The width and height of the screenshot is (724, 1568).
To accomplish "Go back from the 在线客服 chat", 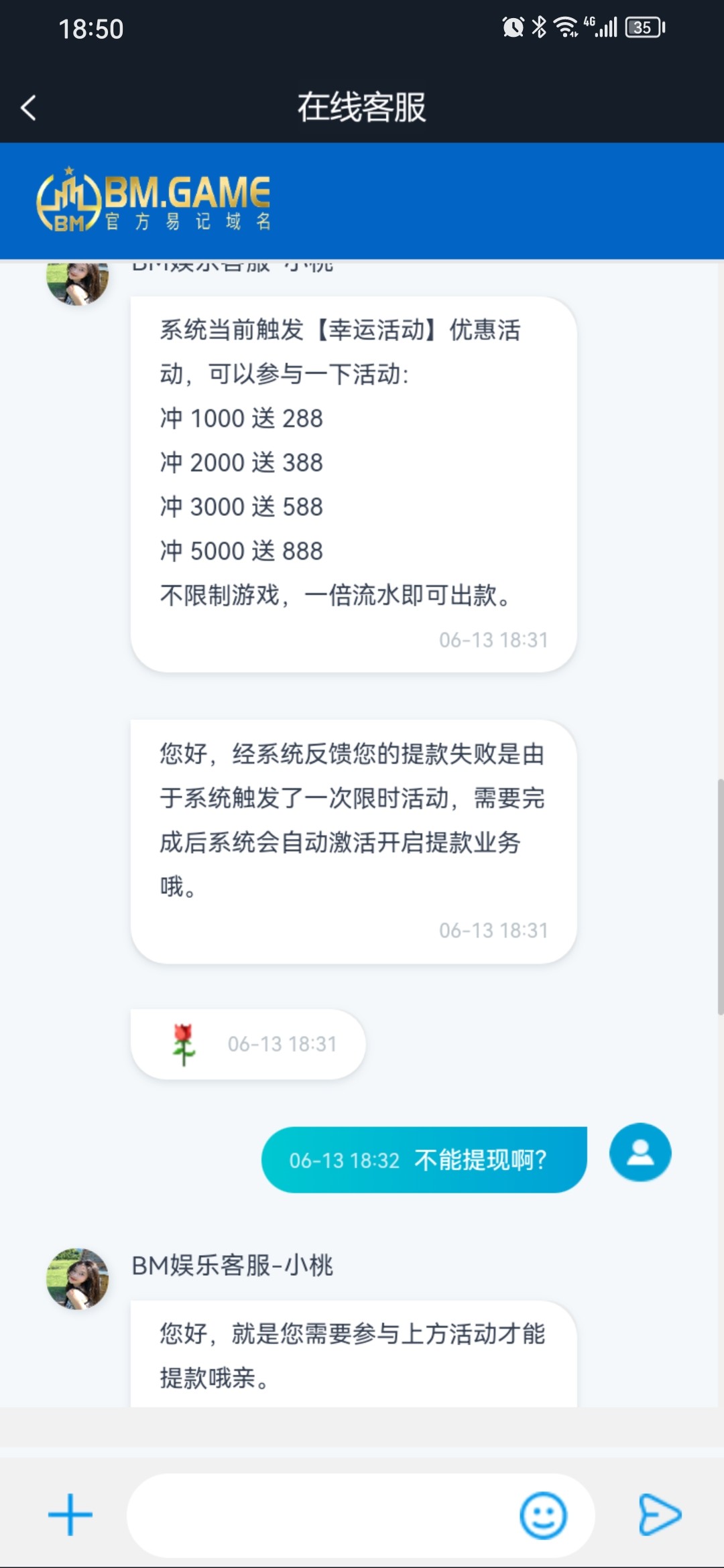I will coord(28,108).
